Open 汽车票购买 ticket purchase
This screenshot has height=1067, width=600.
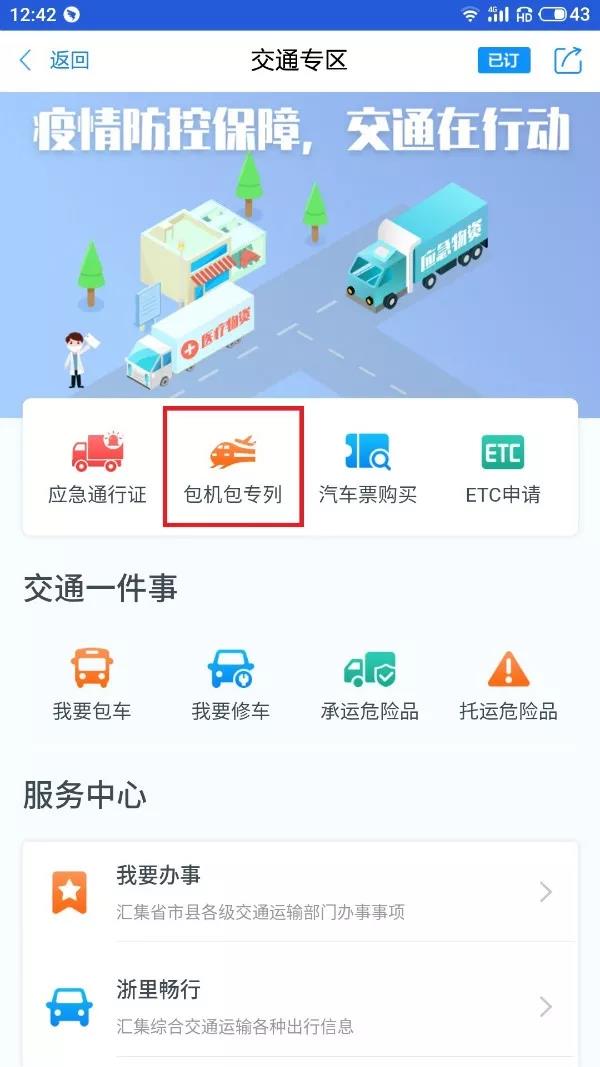pos(367,467)
